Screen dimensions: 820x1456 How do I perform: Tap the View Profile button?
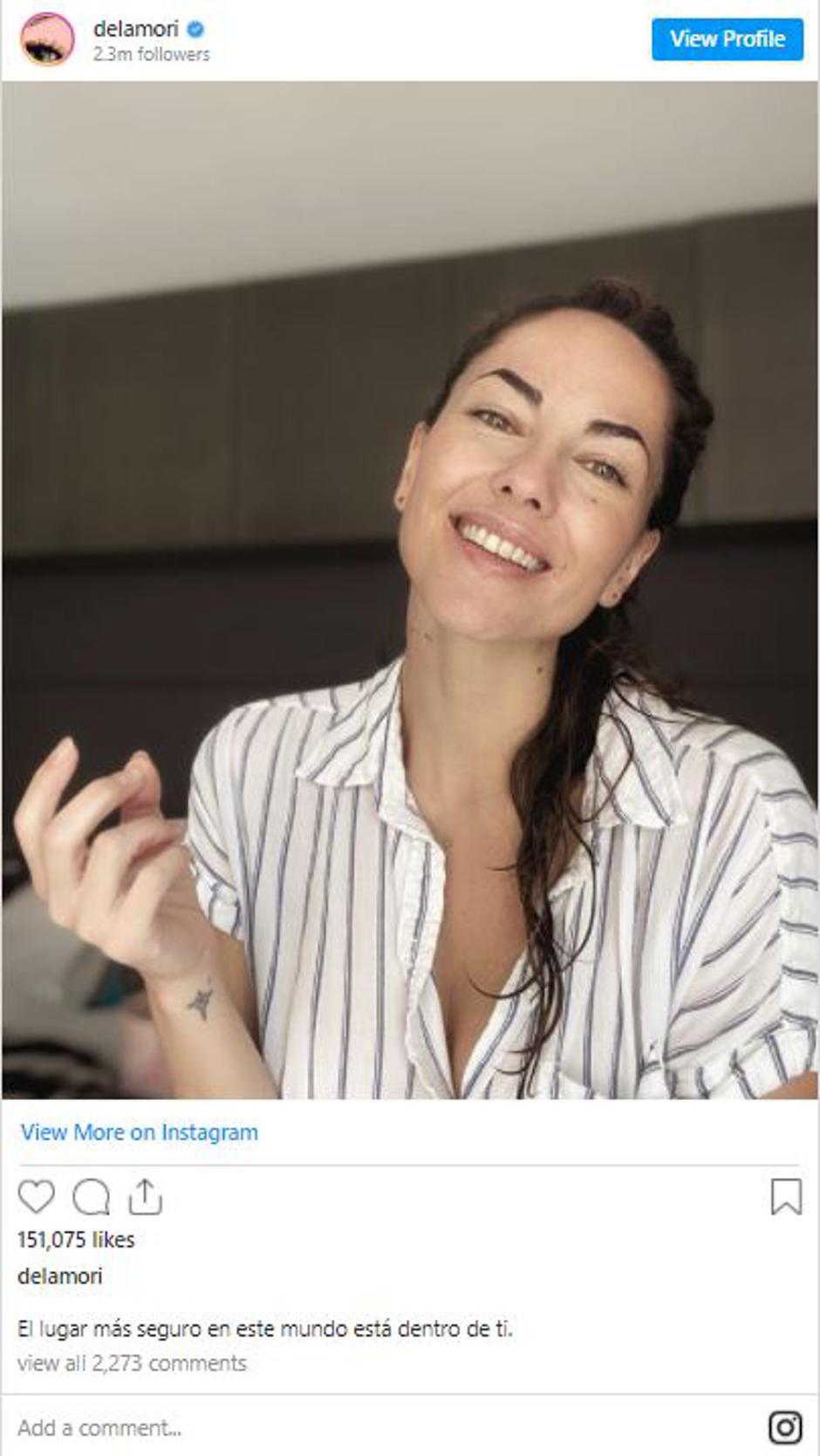click(x=727, y=39)
